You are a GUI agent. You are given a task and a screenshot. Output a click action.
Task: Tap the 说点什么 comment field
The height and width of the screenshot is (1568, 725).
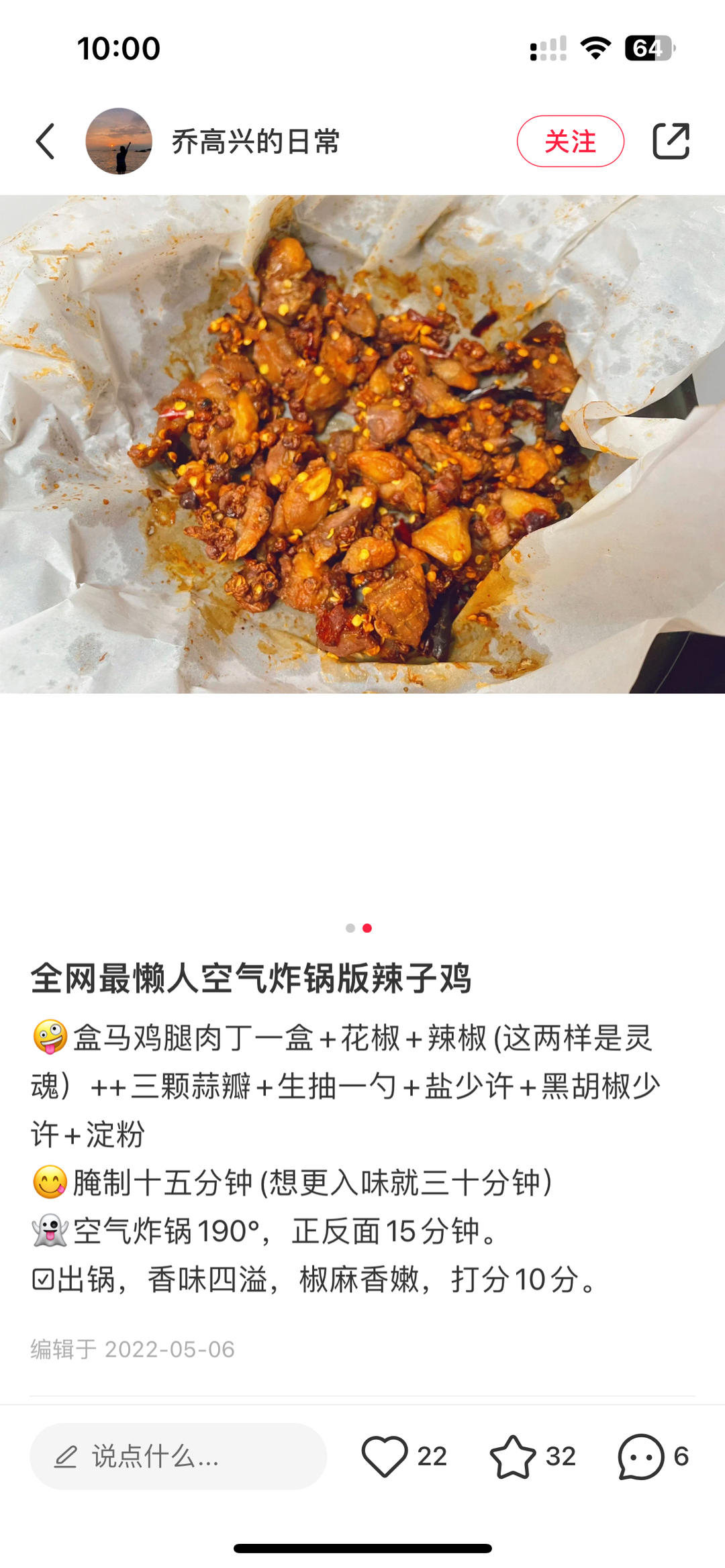point(178,1457)
